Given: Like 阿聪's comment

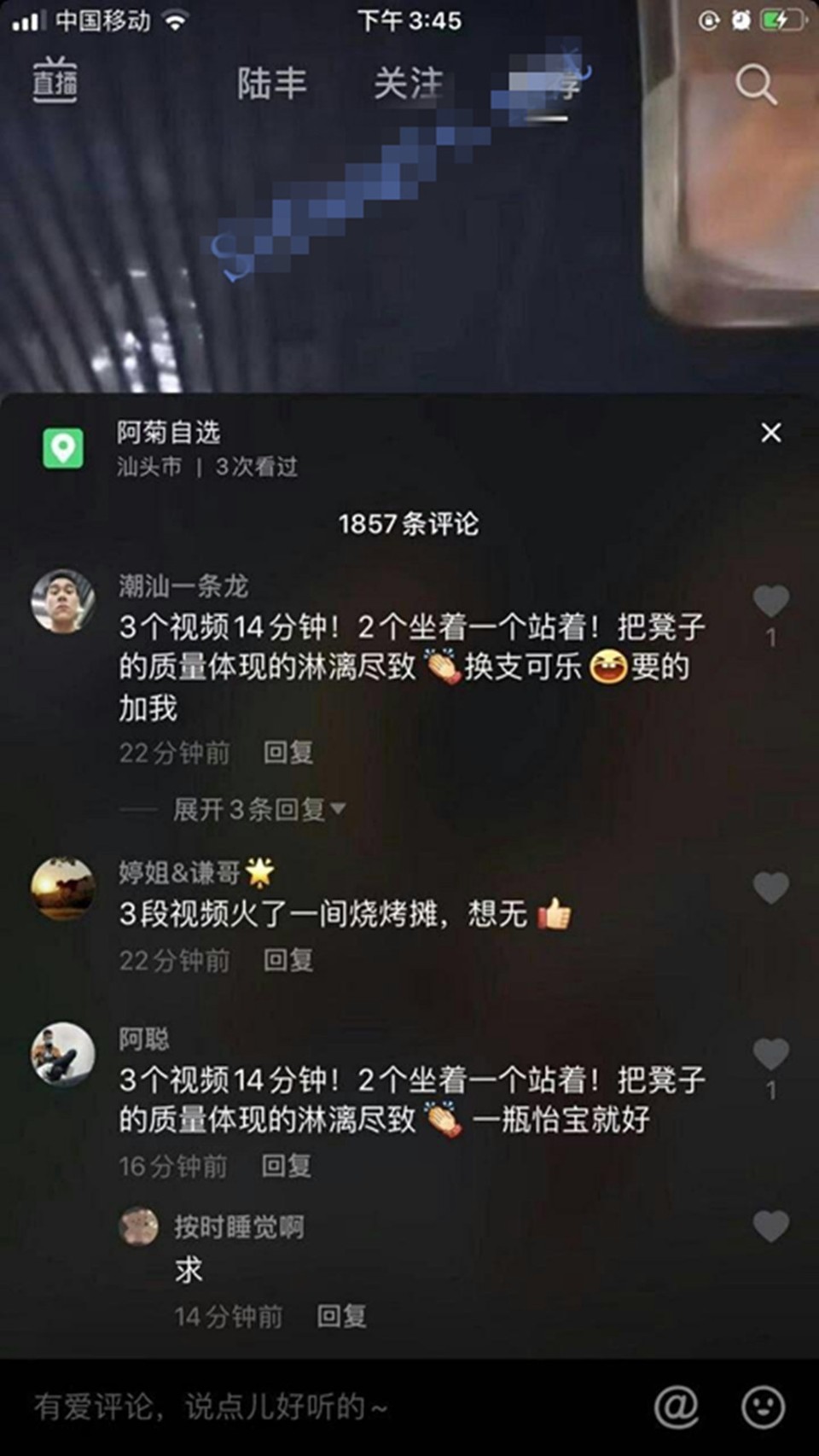Looking at the screenshot, I should coord(771,1054).
